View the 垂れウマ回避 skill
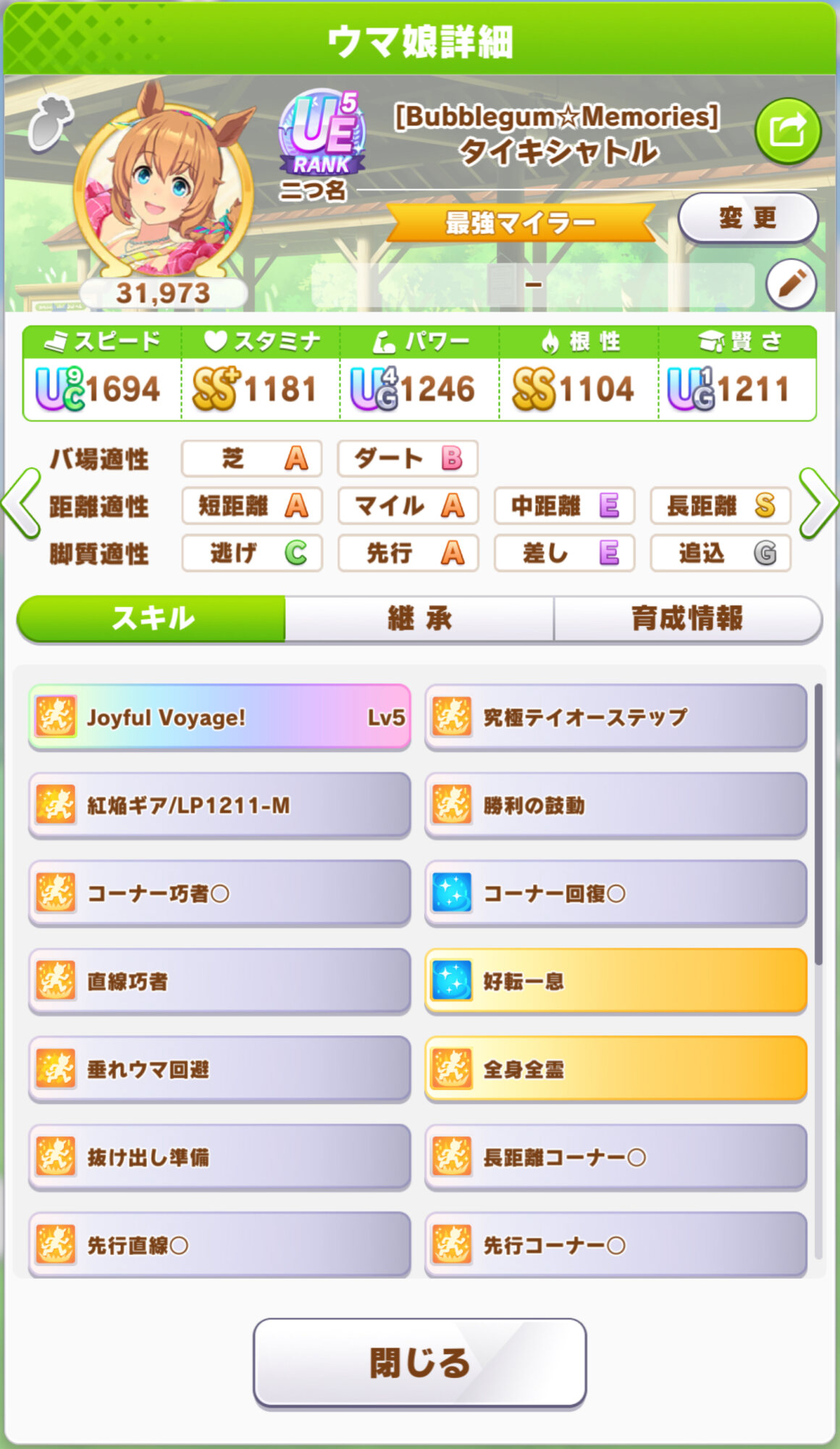The height and width of the screenshot is (1449, 840). click(x=219, y=1069)
